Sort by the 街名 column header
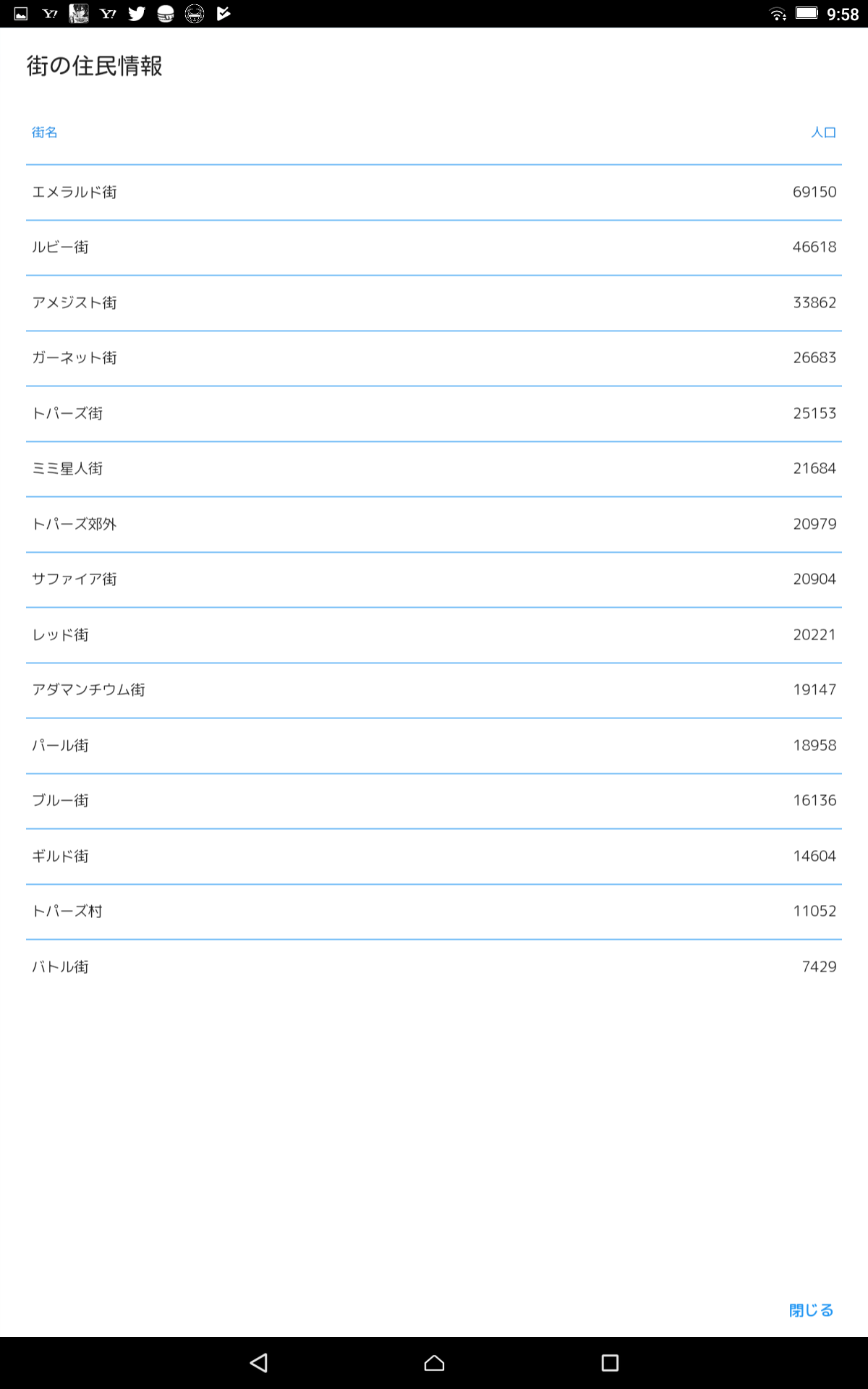Viewport: 868px width, 1389px height. tap(44, 132)
